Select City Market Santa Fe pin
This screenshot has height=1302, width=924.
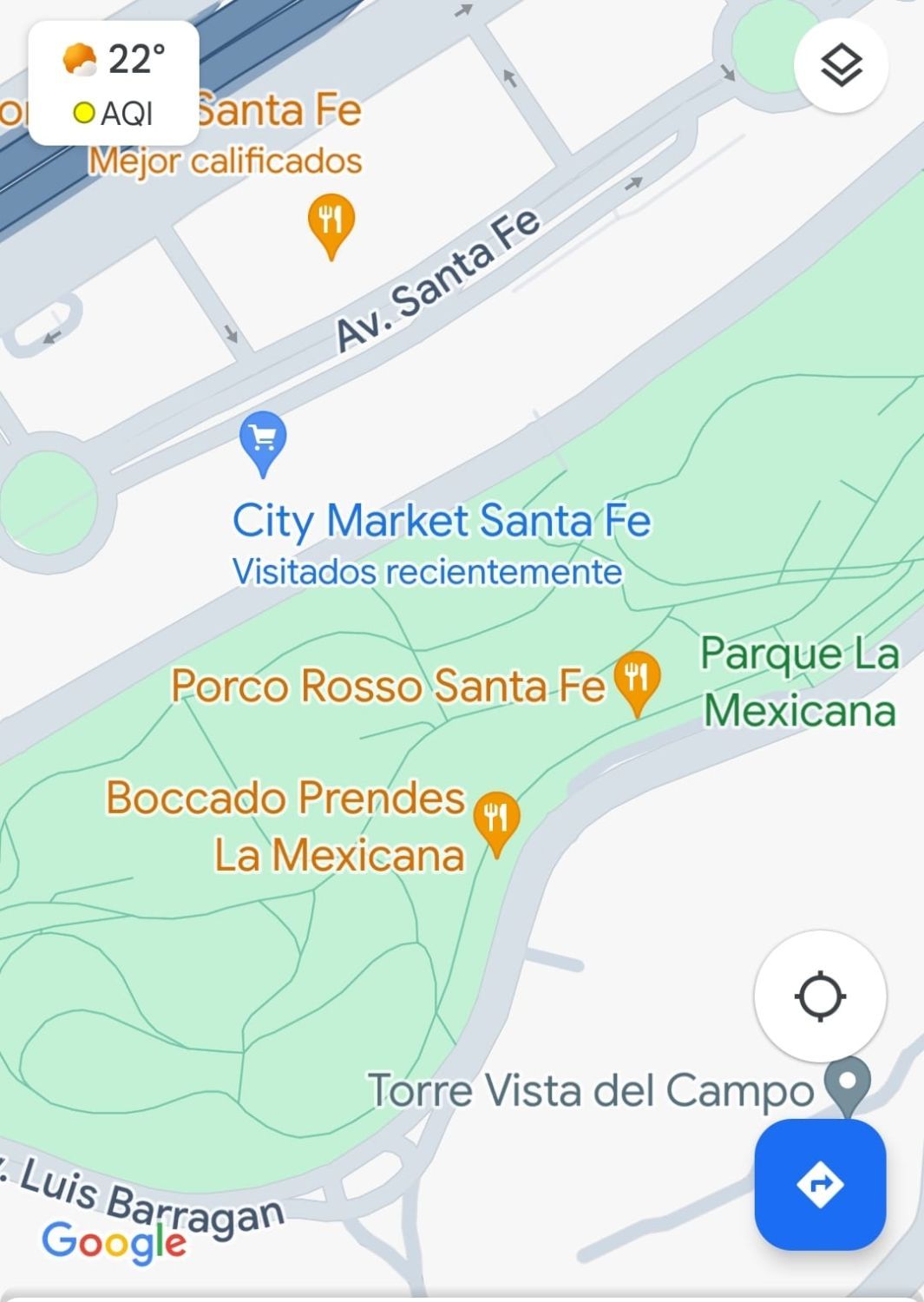[263, 443]
